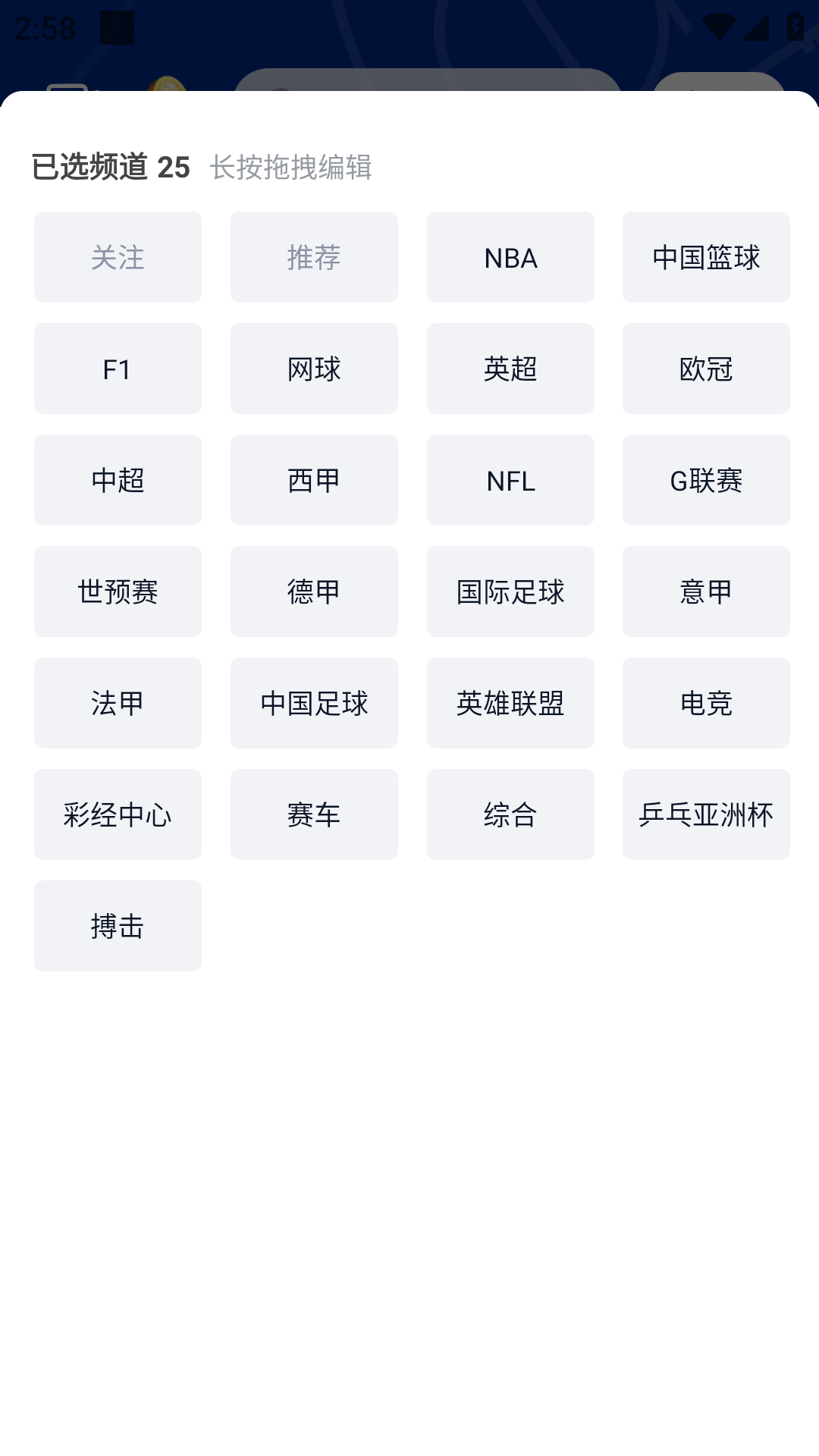Select the NBA channel
The width and height of the screenshot is (819, 1456).
click(x=510, y=256)
